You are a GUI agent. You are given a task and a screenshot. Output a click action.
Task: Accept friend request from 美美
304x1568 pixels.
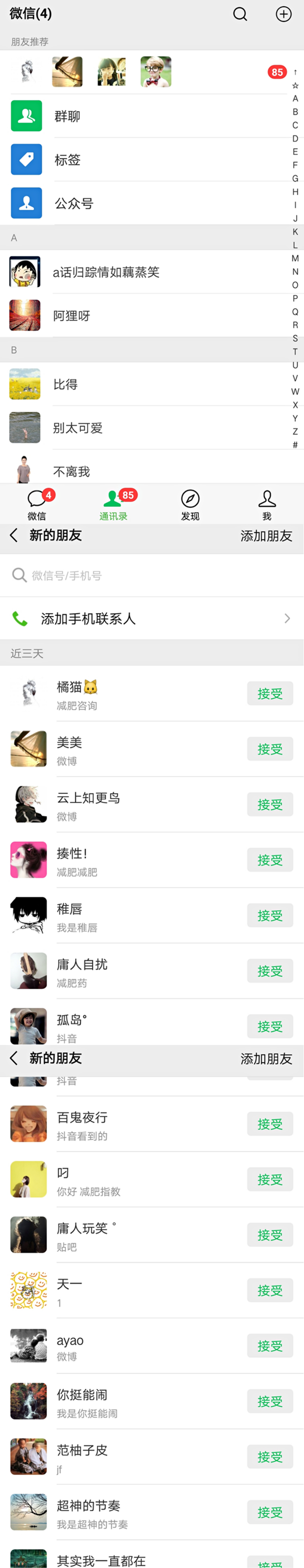[x=269, y=749]
